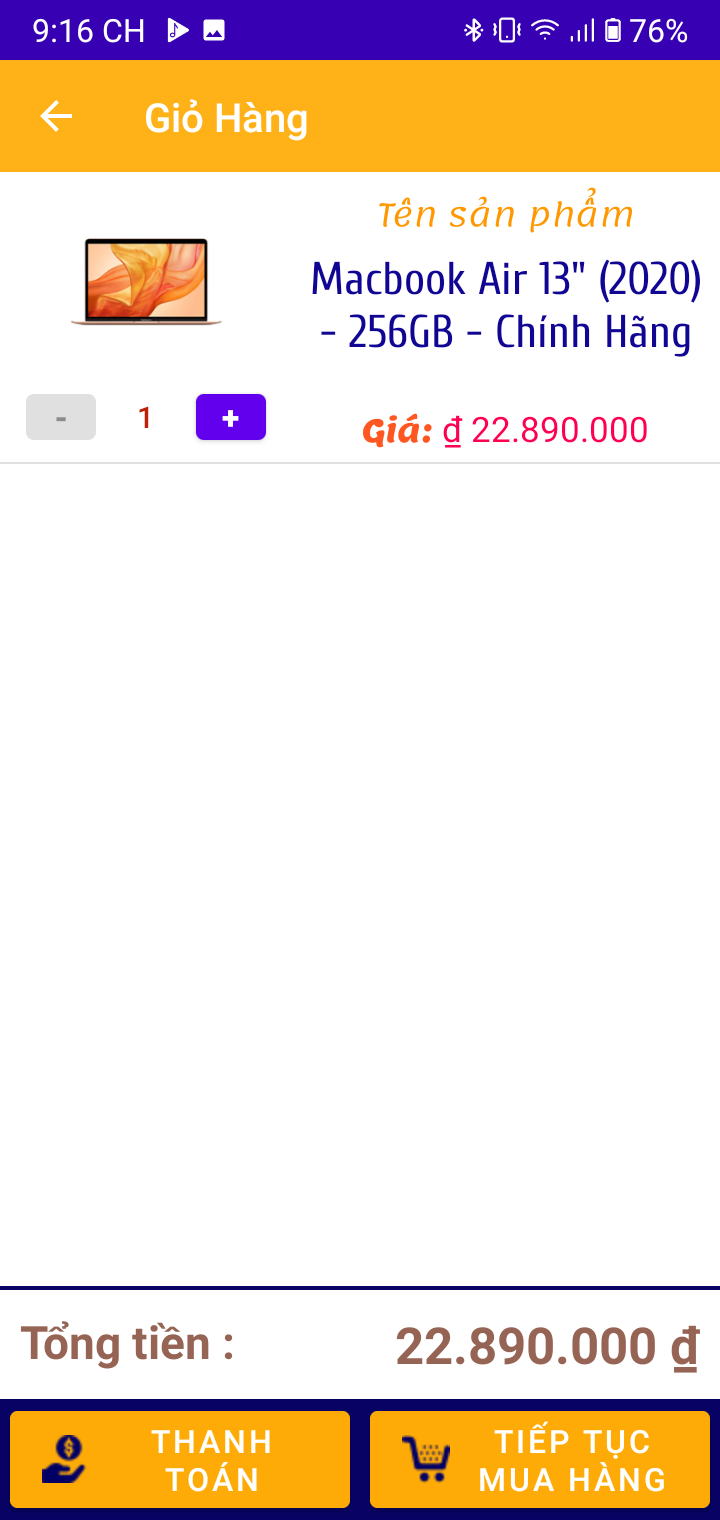
Task: Select the cellular signal icon
Action: [584, 30]
